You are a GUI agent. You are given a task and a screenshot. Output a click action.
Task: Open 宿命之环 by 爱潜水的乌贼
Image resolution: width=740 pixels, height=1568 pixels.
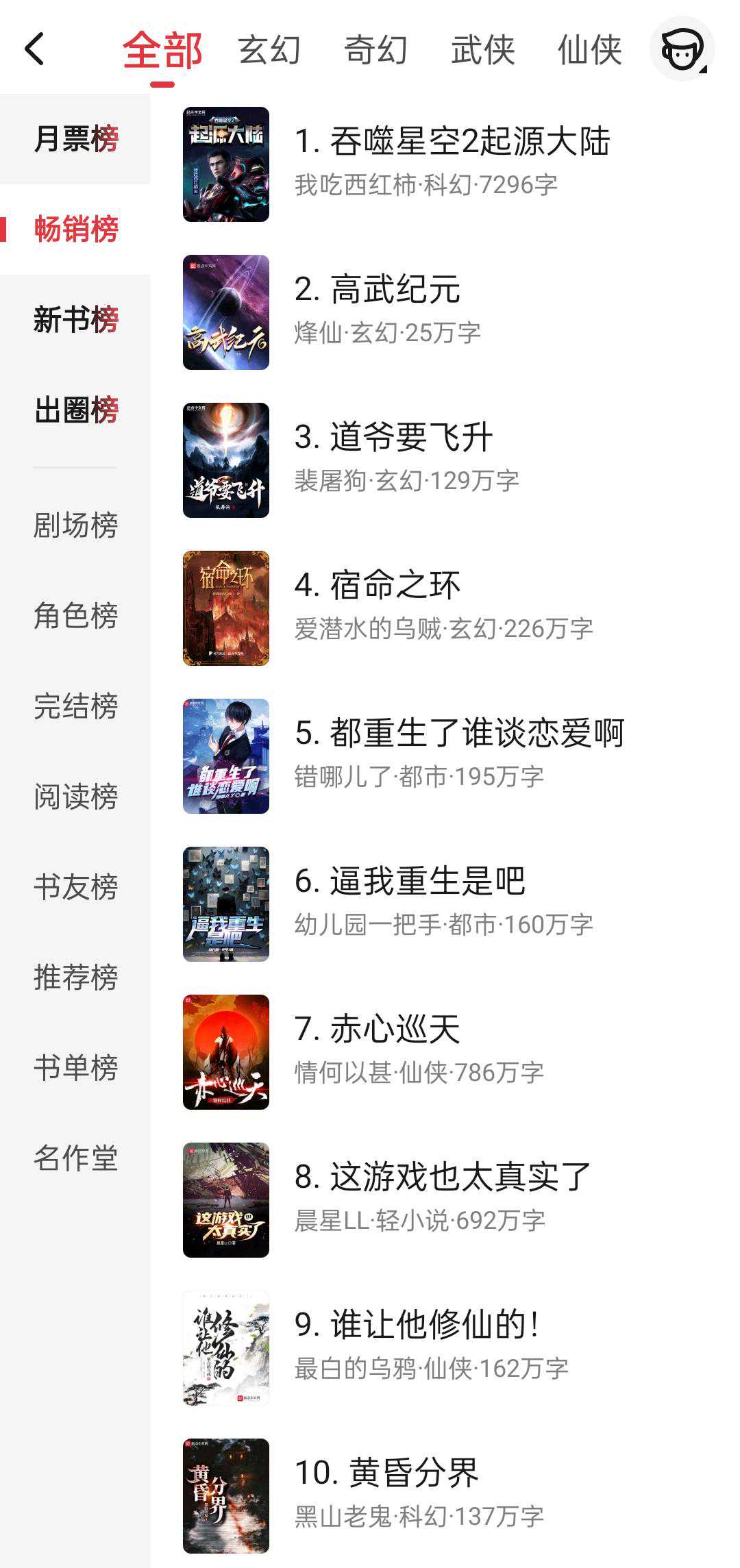[395, 586]
